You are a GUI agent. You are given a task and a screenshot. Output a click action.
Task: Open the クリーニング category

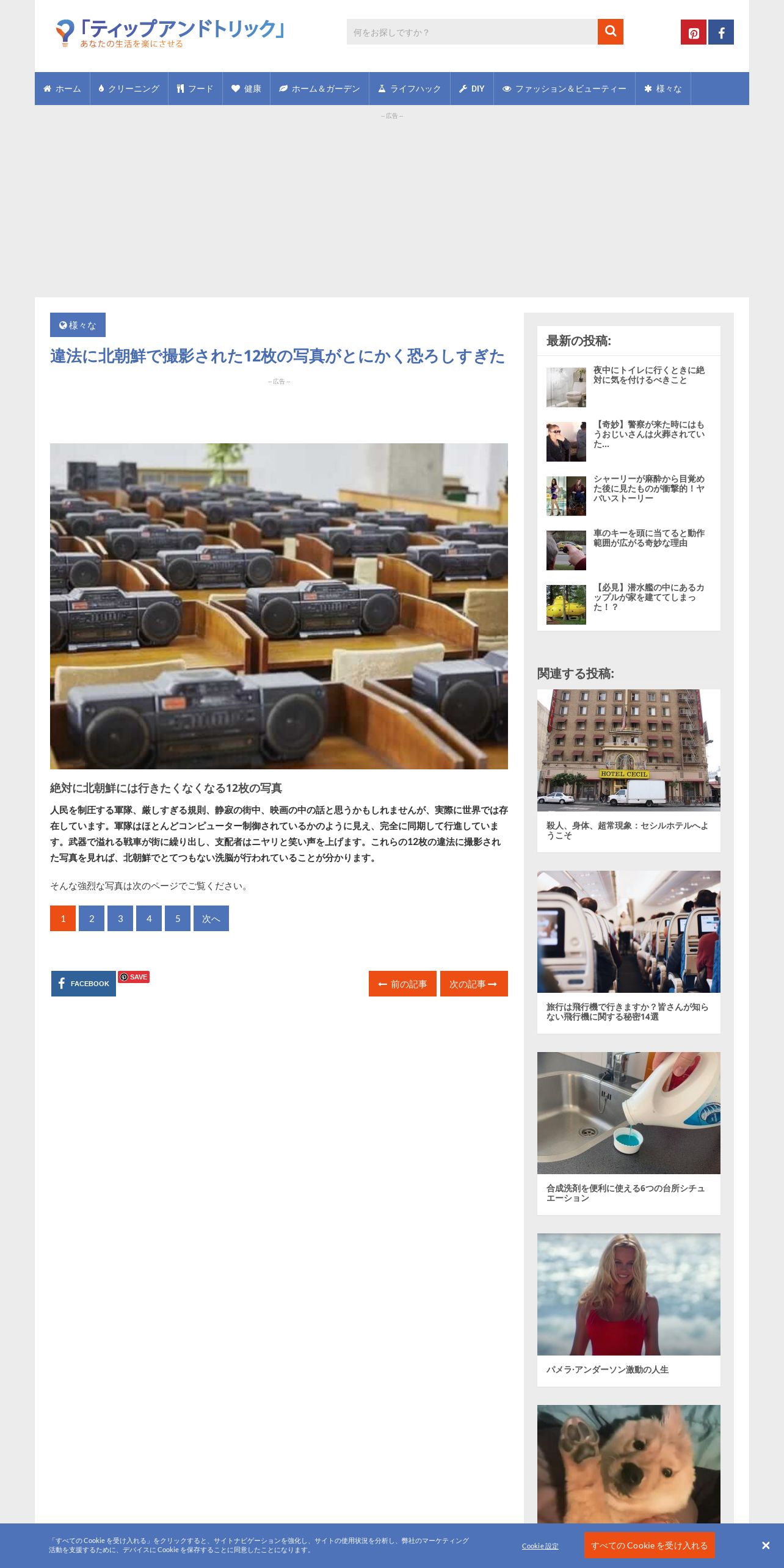tap(129, 89)
